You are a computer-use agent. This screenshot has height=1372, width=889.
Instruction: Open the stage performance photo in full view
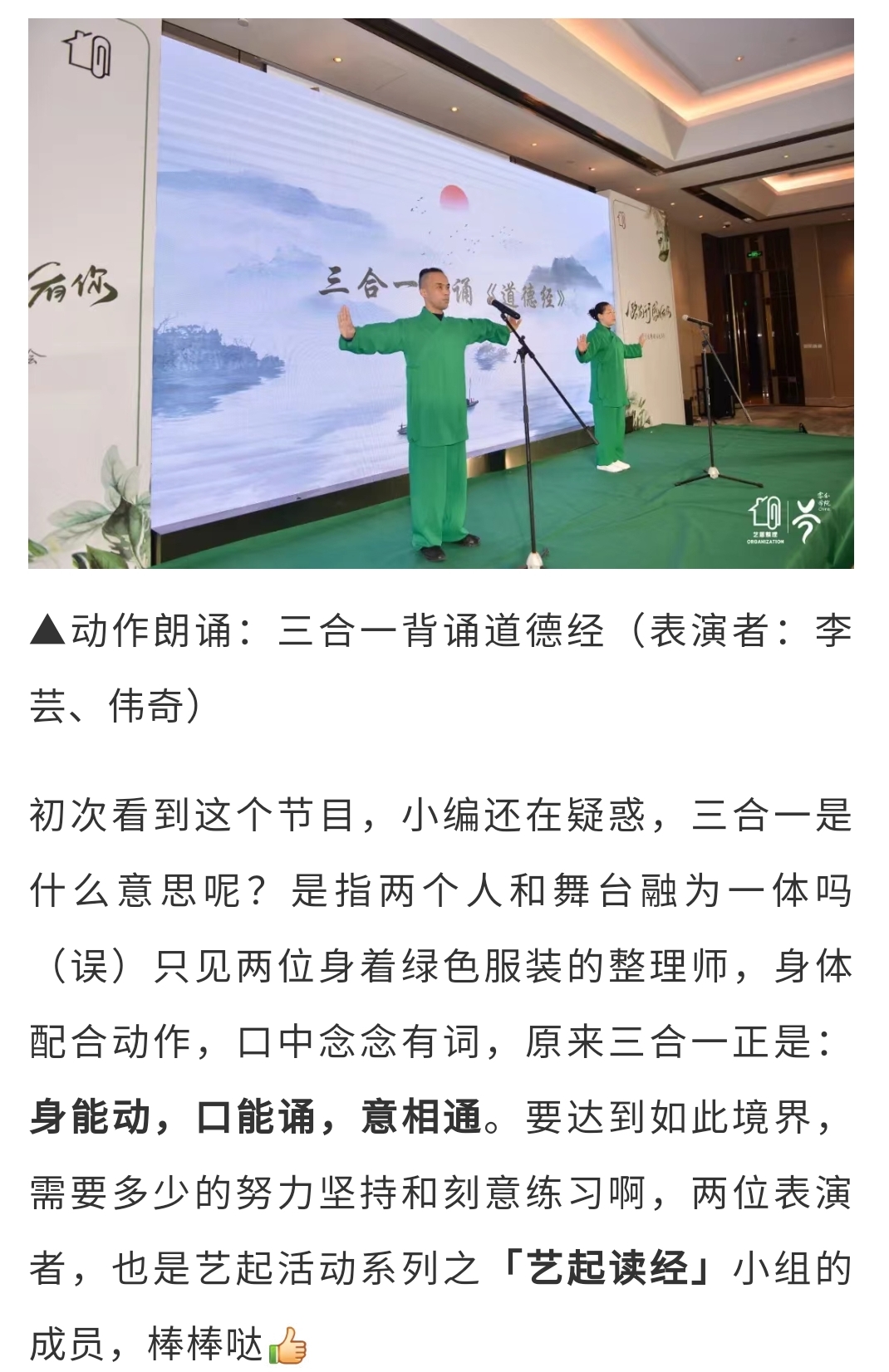(440, 293)
